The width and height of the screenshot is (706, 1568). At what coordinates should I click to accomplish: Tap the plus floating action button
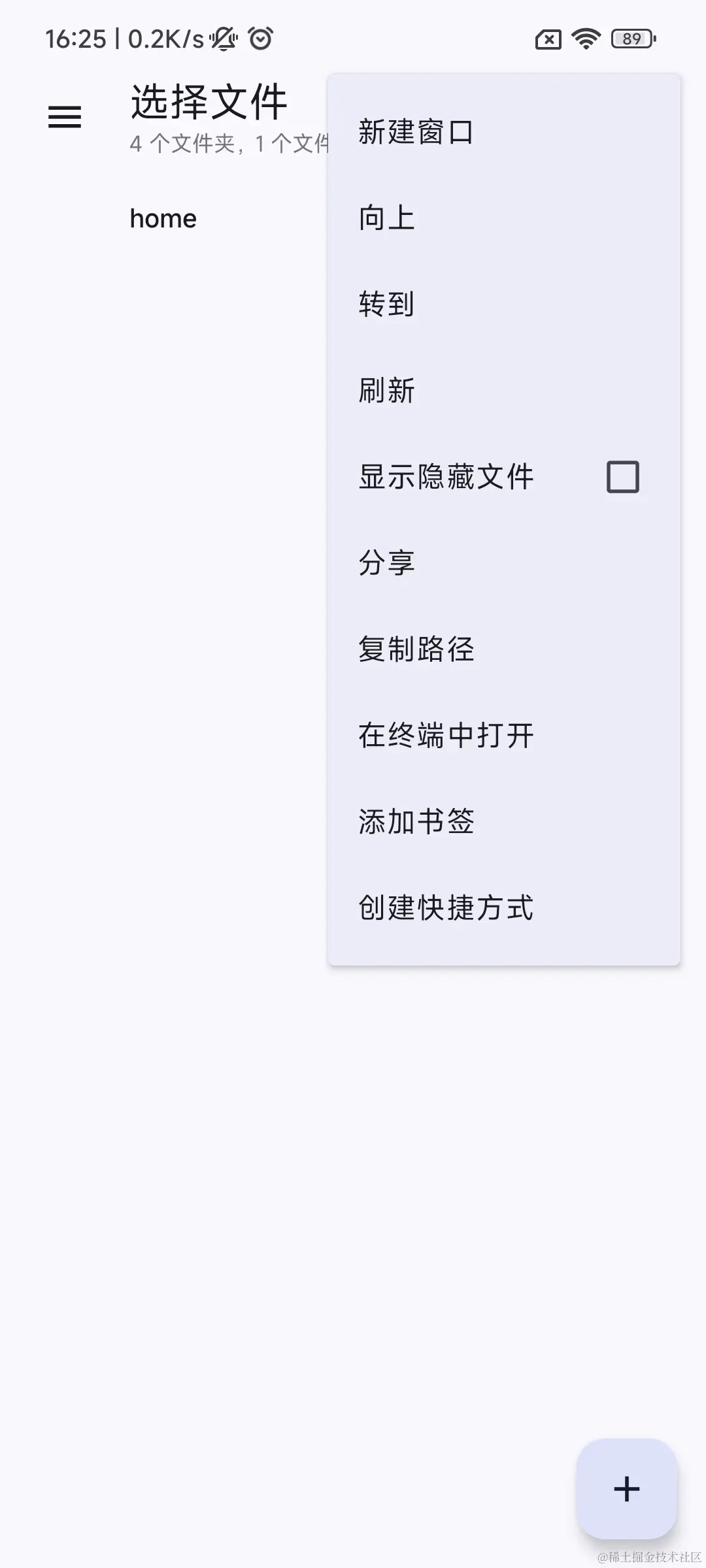pos(626,1489)
